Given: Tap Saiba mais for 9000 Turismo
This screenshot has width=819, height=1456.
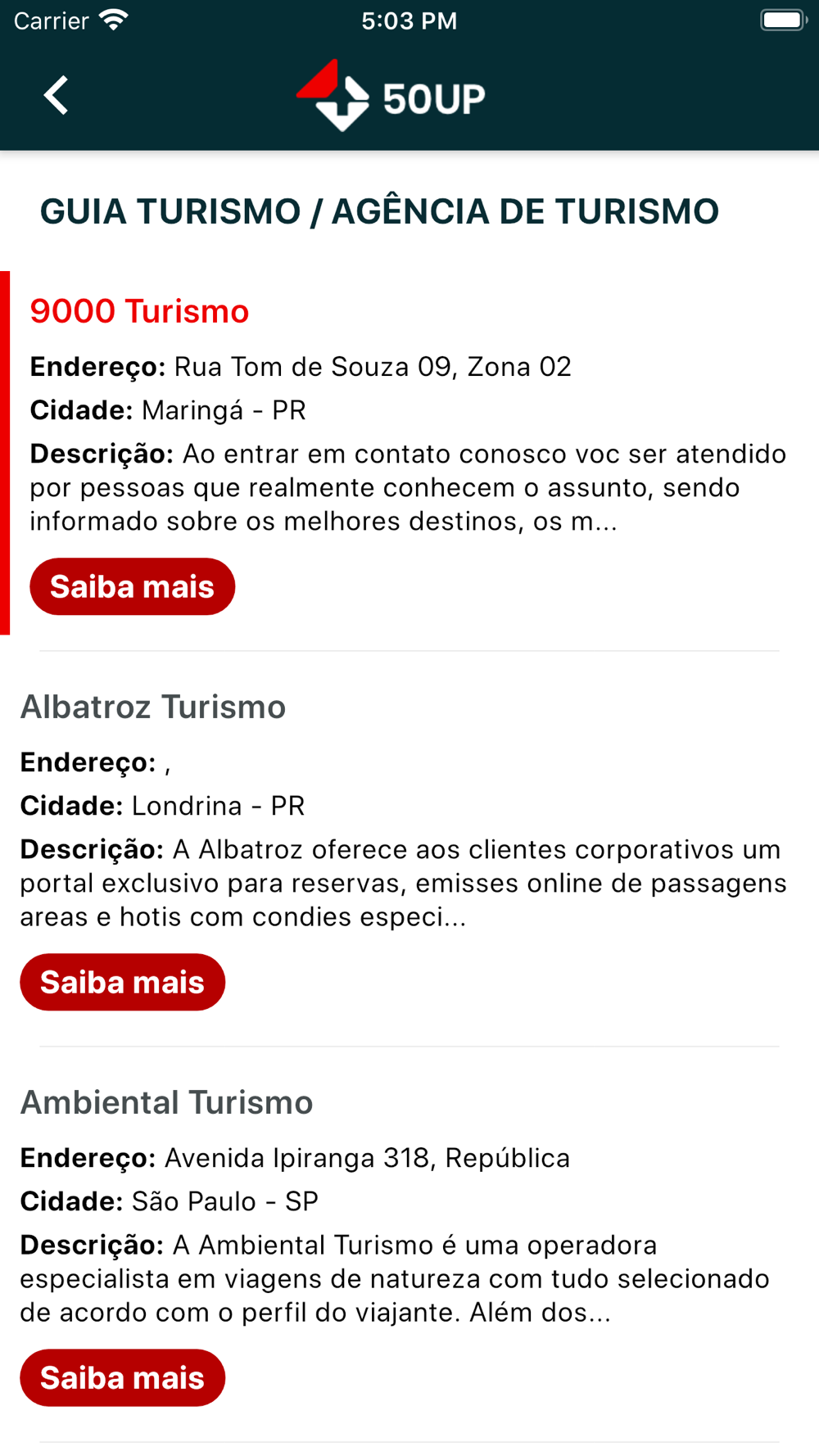Looking at the screenshot, I should pyautogui.click(x=133, y=586).
